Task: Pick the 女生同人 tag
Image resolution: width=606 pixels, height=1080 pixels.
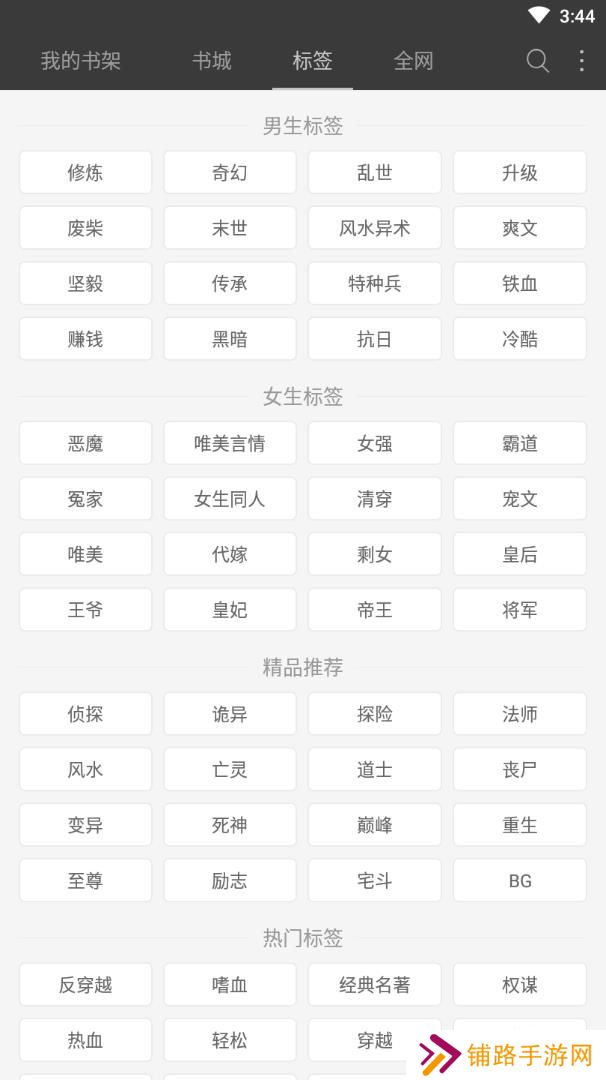Action: point(230,499)
